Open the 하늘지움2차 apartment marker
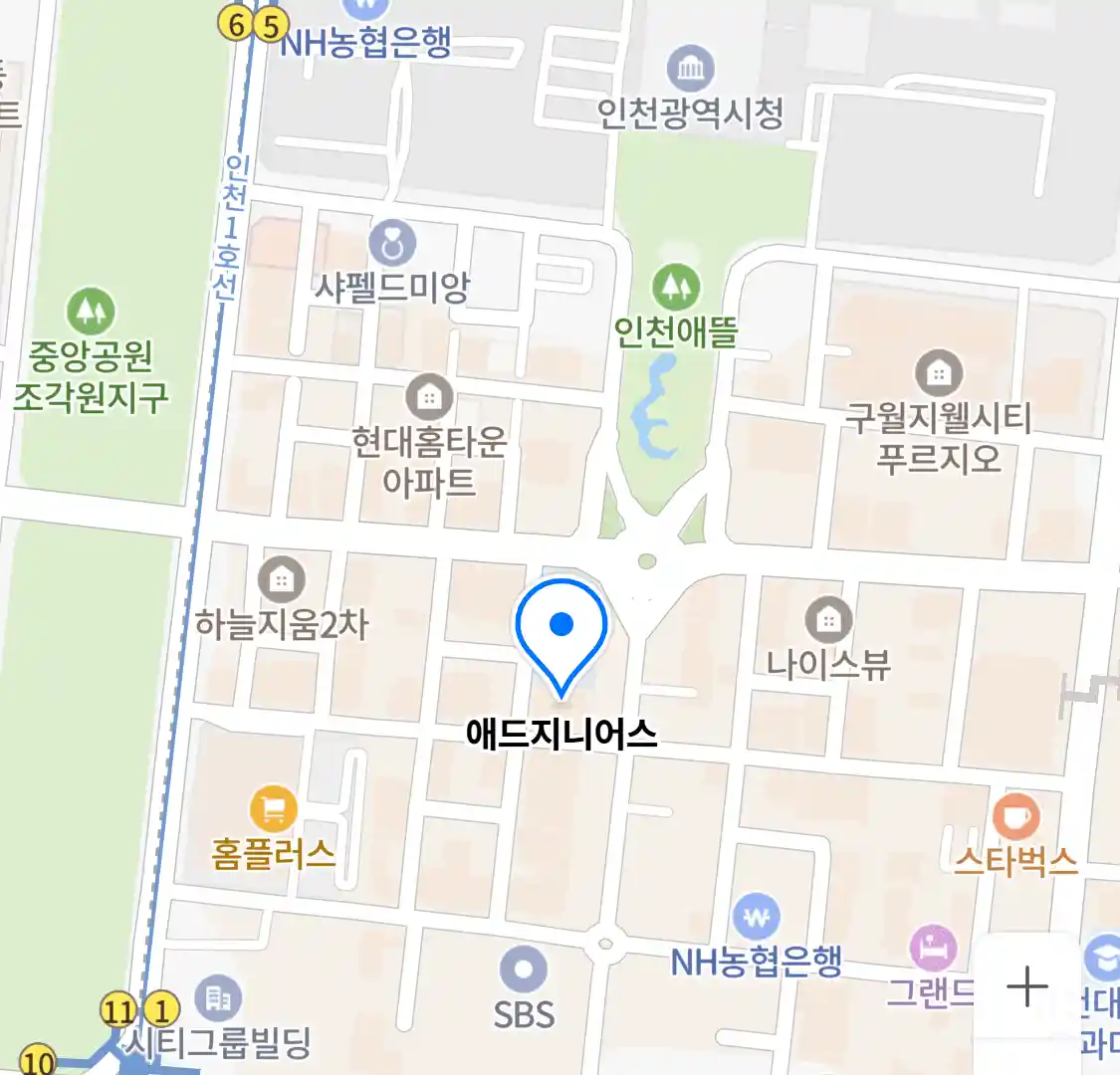Screen dimensions: 1120x1075 pos(282,578)
